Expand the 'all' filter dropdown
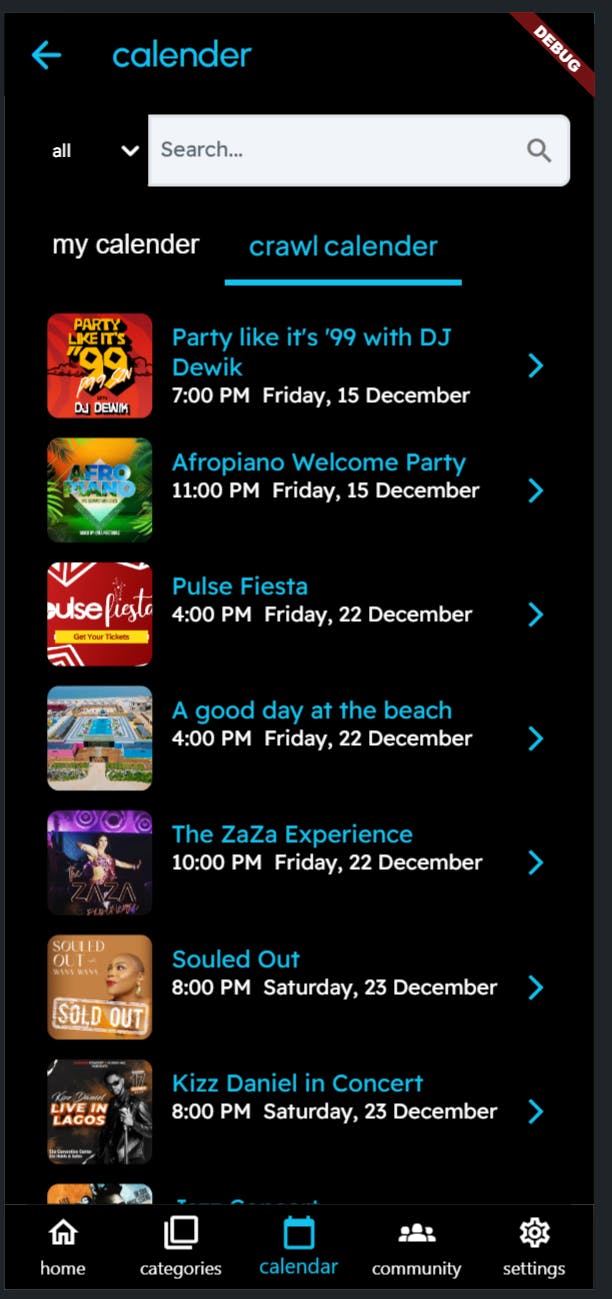 coord(95,151)
